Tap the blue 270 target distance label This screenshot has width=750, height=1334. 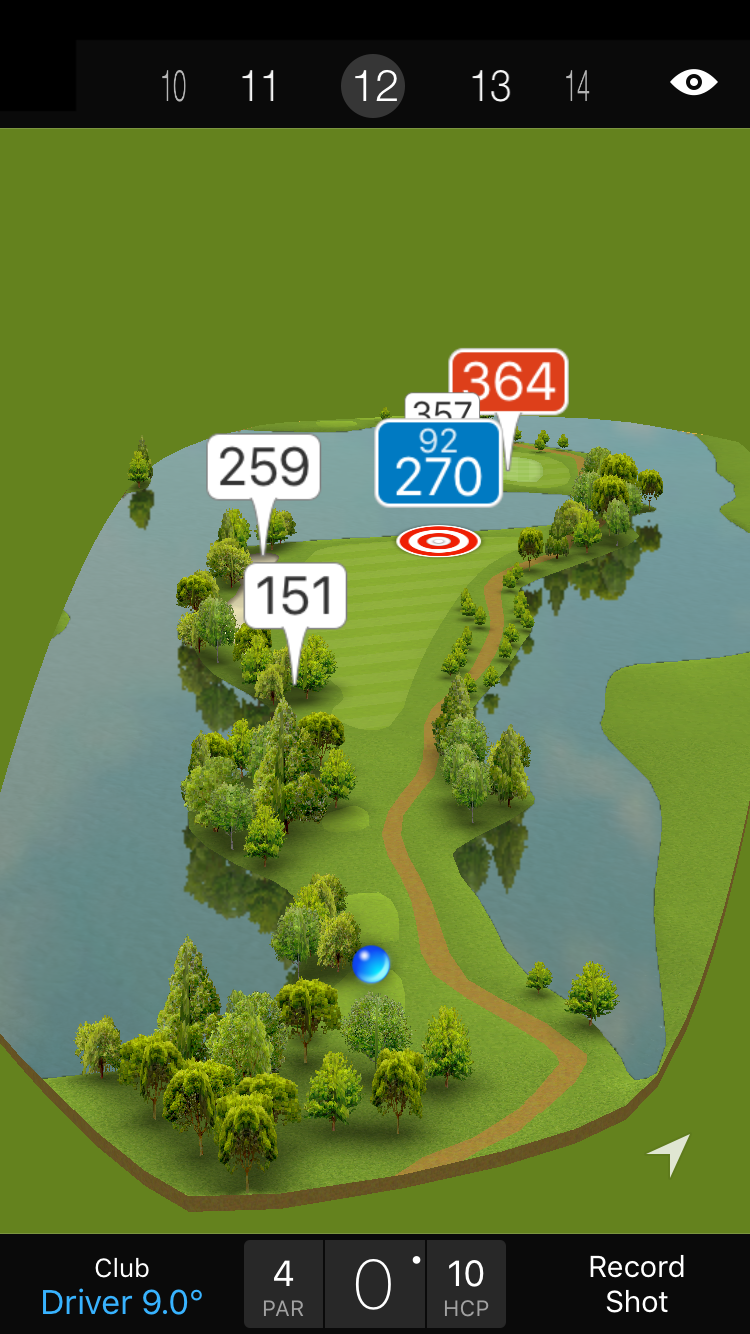(x=438, y=464)
